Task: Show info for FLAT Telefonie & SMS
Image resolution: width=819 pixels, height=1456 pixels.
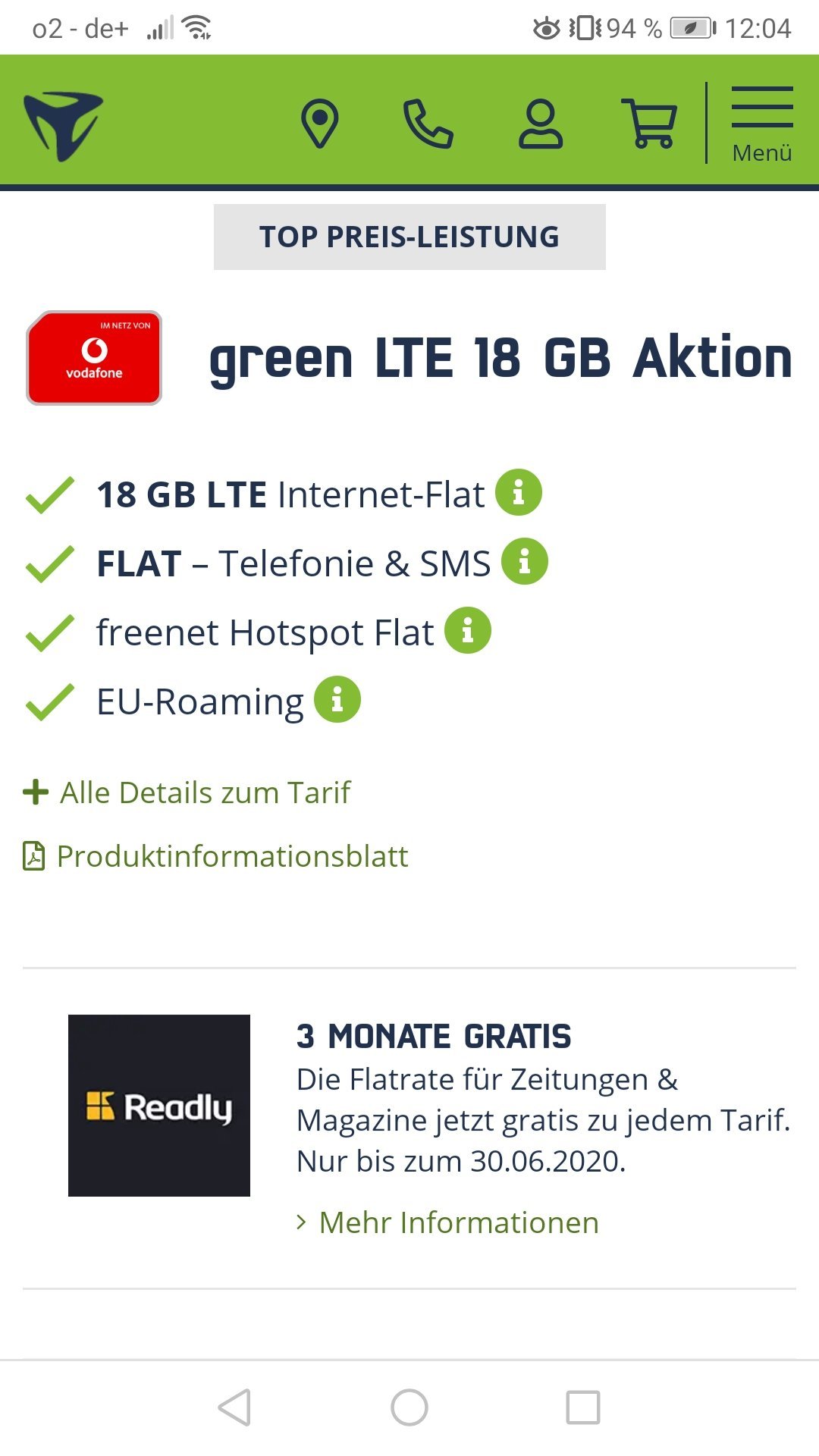Action: tap(525, 561)
